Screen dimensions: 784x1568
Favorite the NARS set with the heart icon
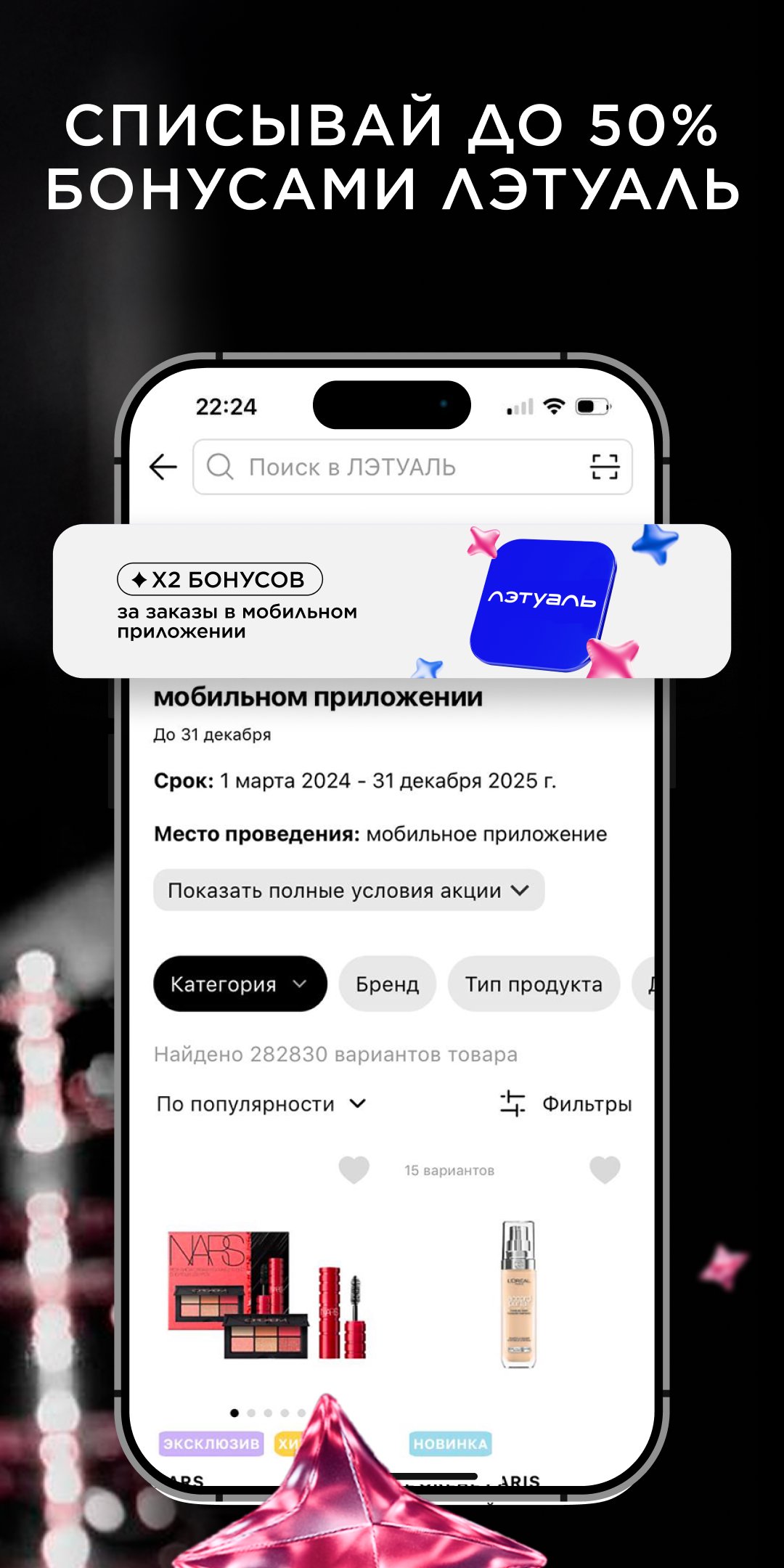[x=353, y=1169]
